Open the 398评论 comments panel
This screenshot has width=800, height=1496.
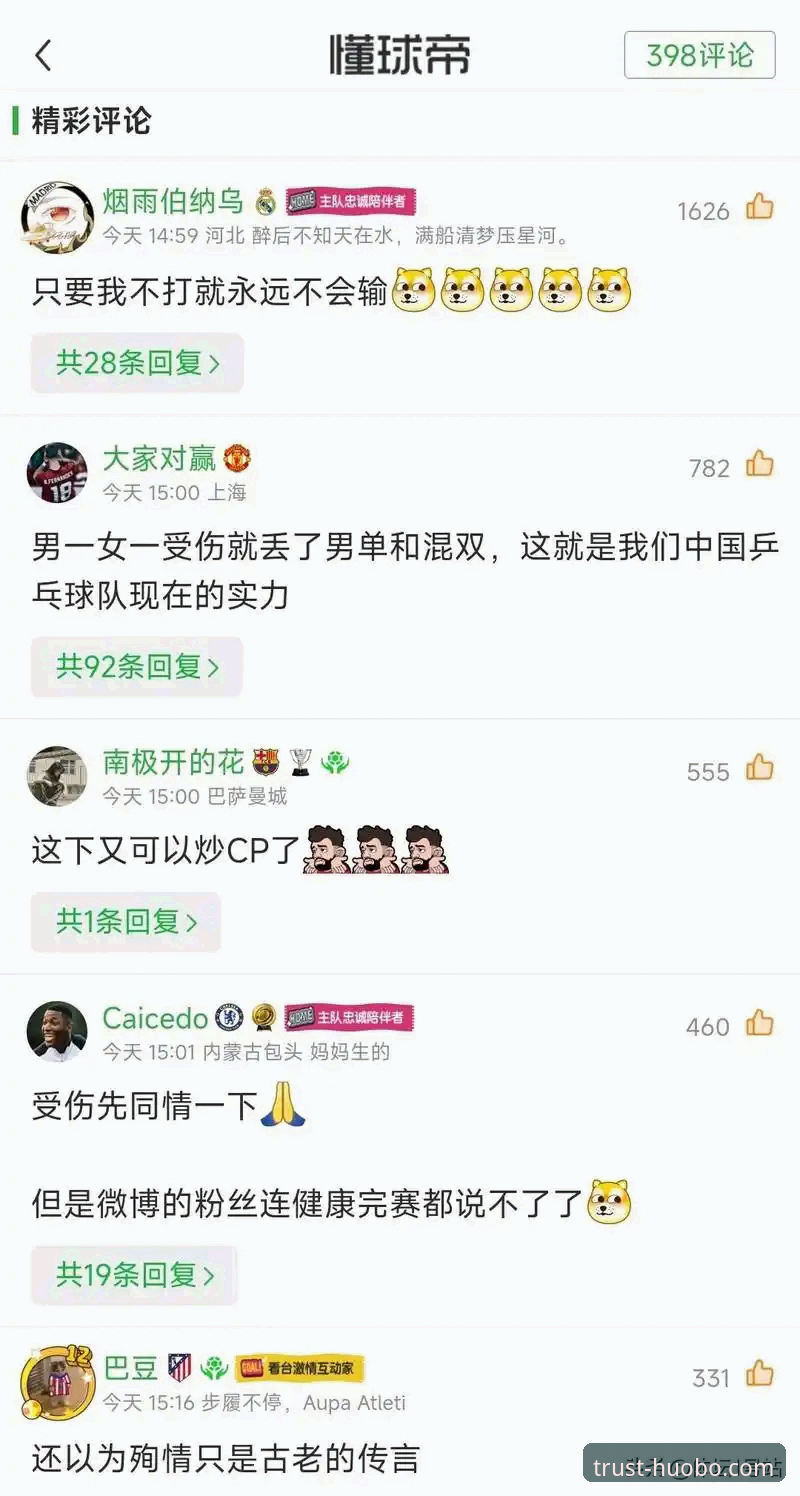point(700,57)
